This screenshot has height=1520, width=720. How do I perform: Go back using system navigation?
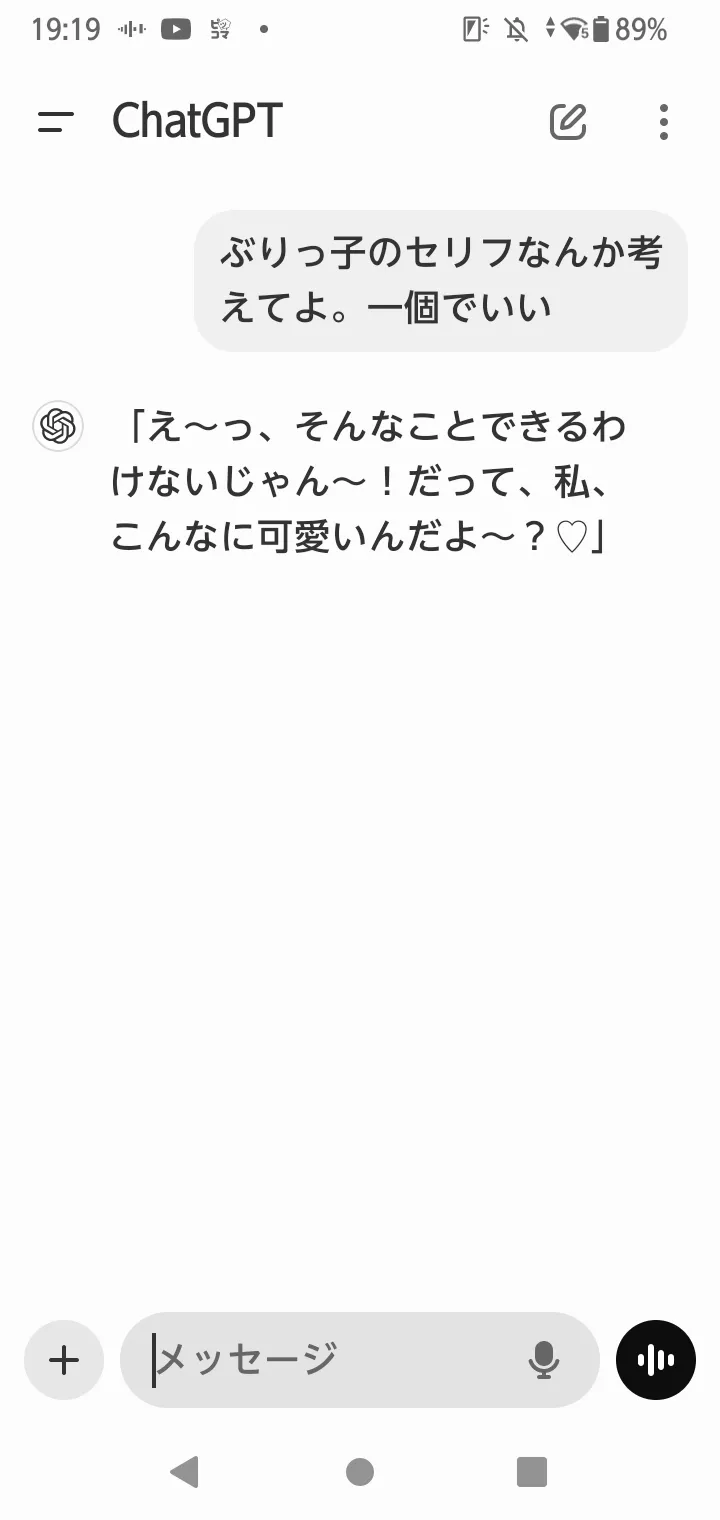click(184, 1471)
